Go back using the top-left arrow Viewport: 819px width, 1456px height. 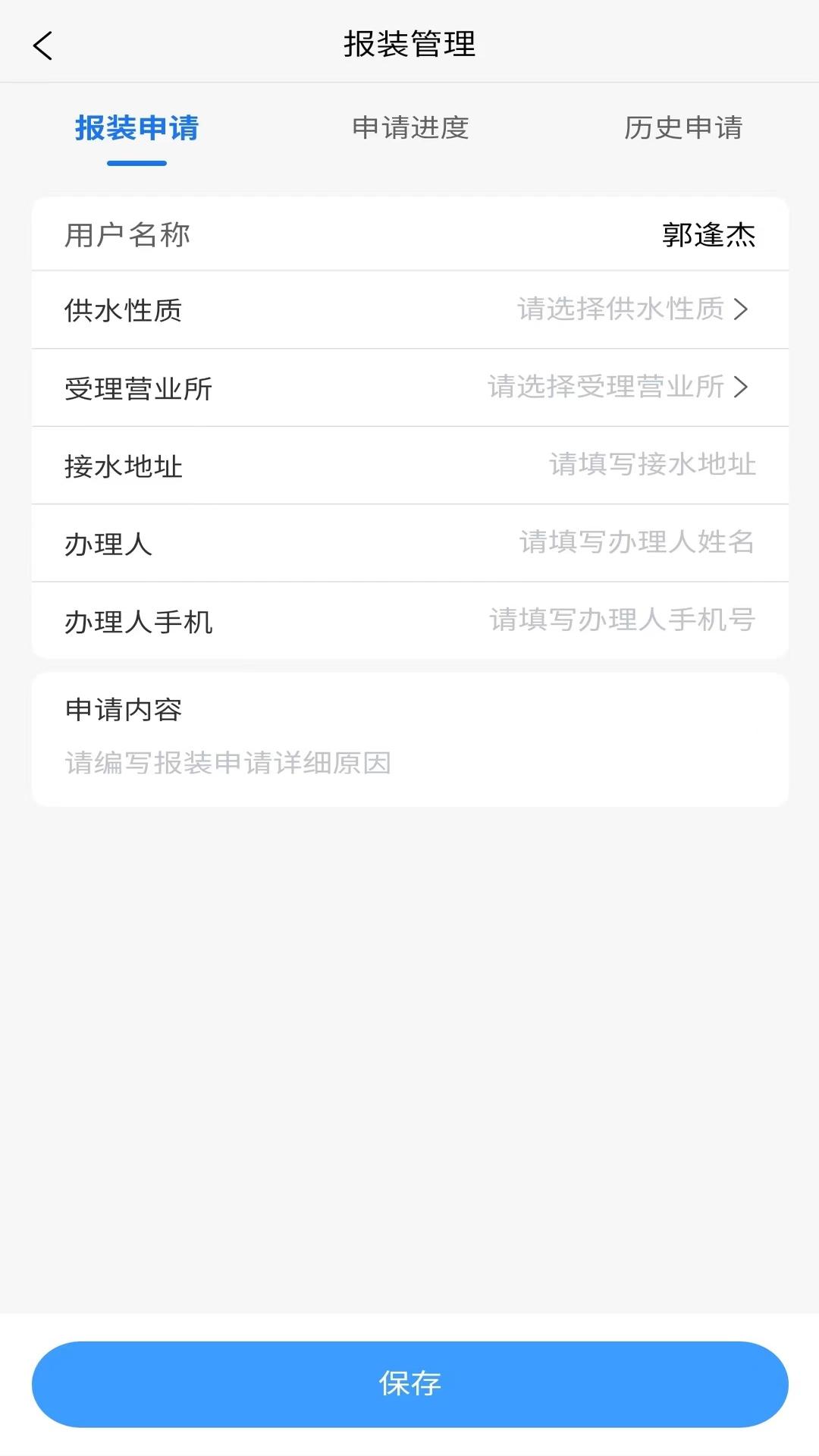pyautogui.click(x=43, y=45)
